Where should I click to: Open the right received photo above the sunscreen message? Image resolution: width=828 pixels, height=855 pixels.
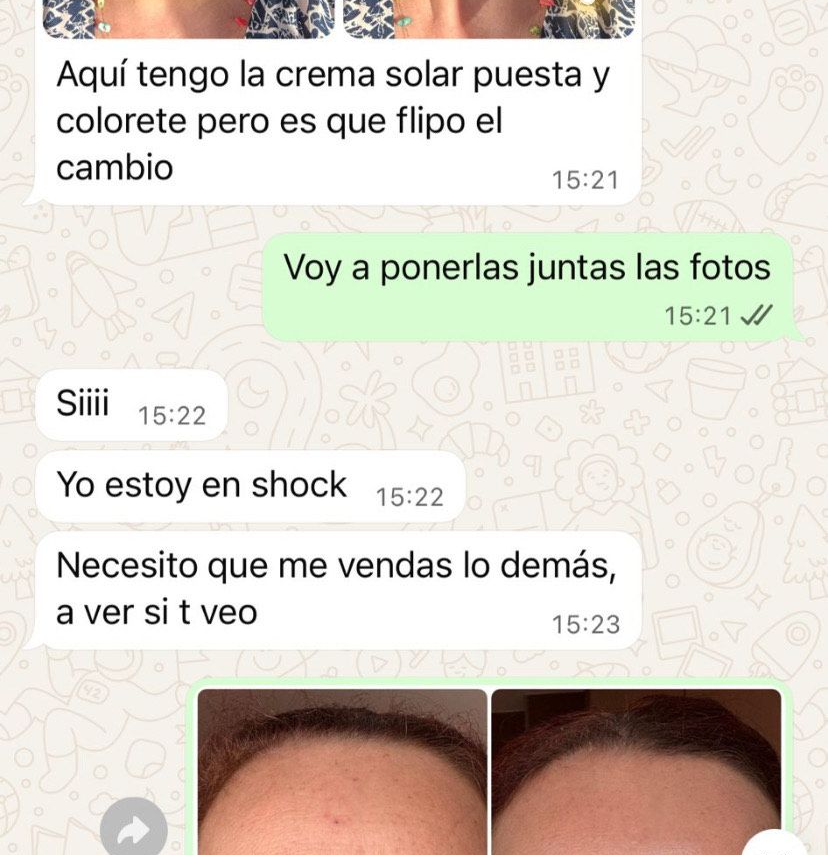click(x=490, y=19)
